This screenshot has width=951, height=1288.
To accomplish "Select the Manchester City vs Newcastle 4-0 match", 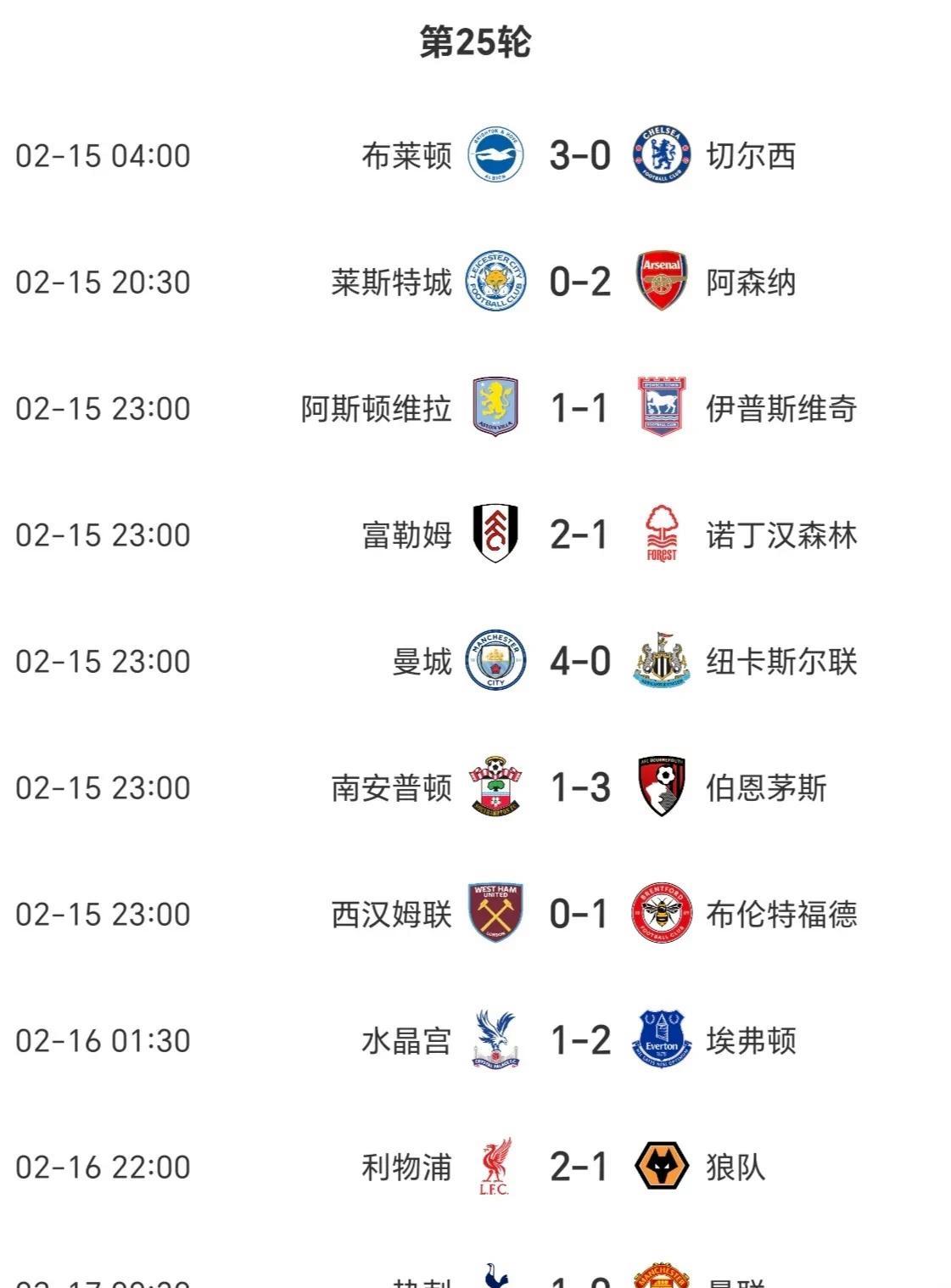I will 579,662.
